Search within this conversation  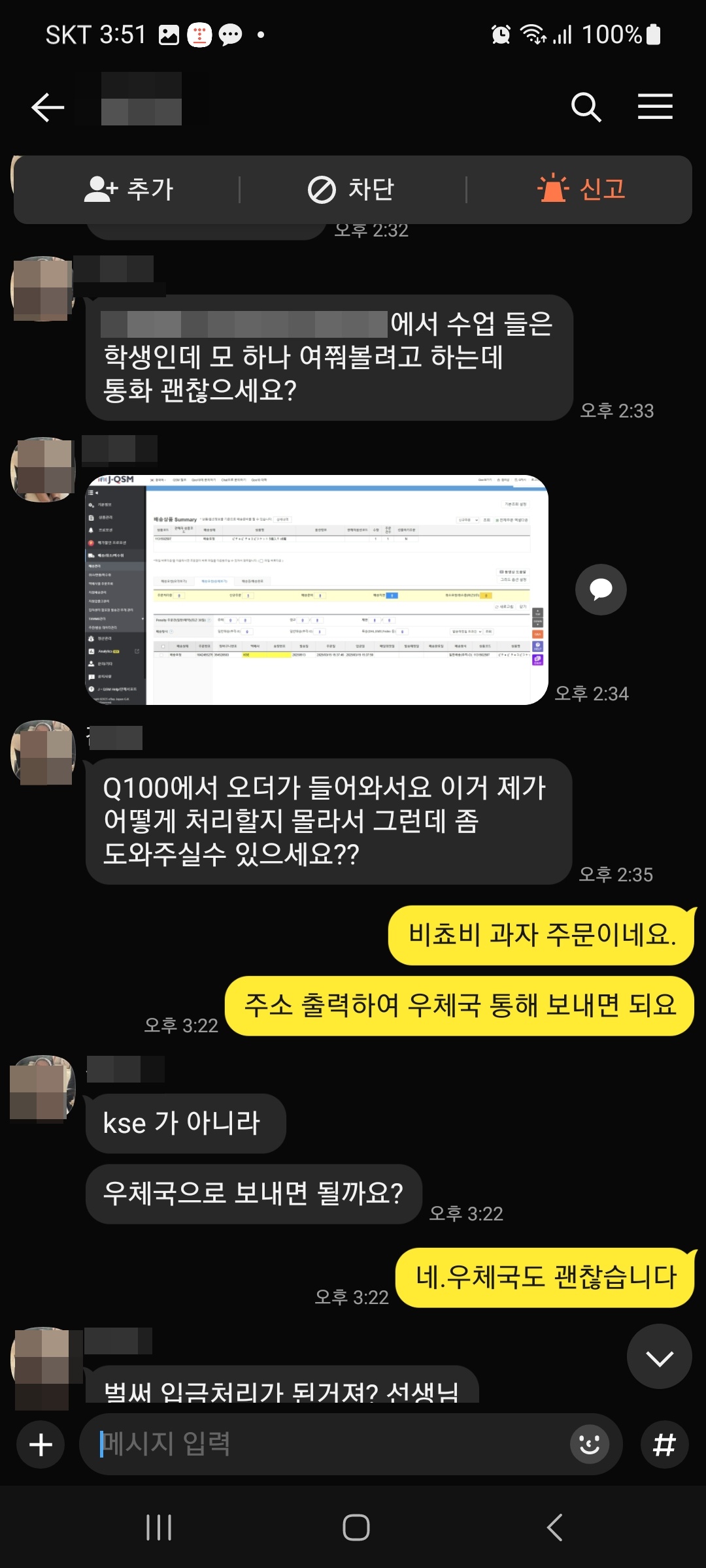click(586, 107)
